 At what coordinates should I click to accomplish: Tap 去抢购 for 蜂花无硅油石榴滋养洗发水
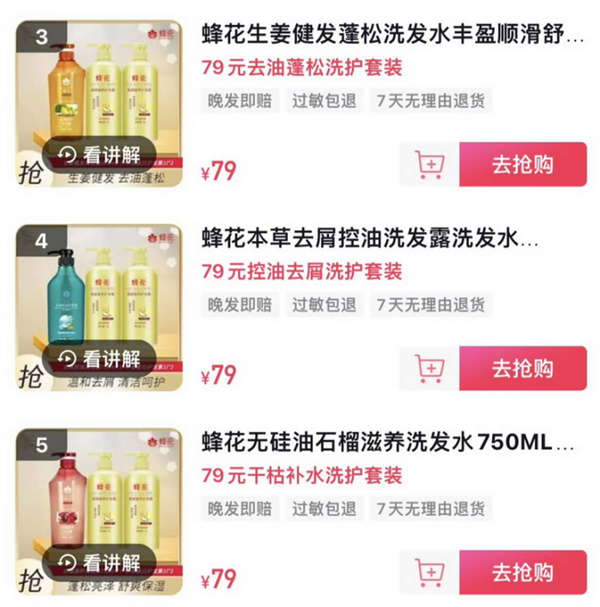coord(522,572)
